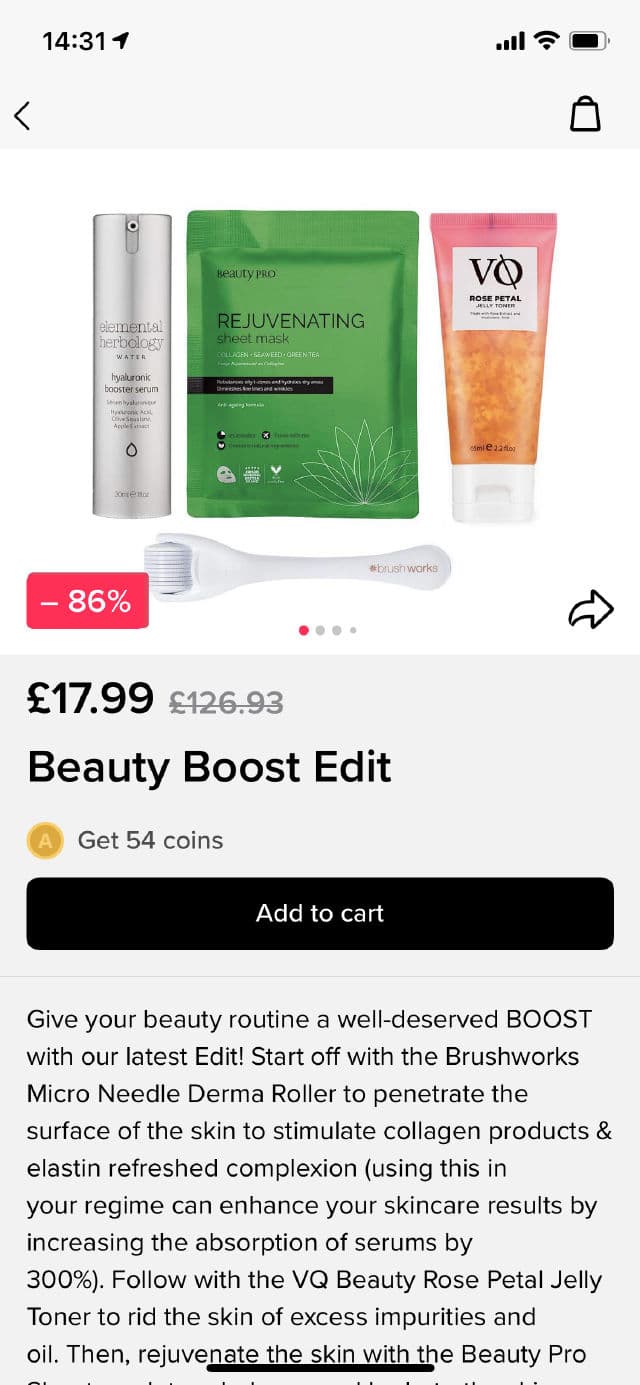Go back to the previous screen

coord(23,116)
